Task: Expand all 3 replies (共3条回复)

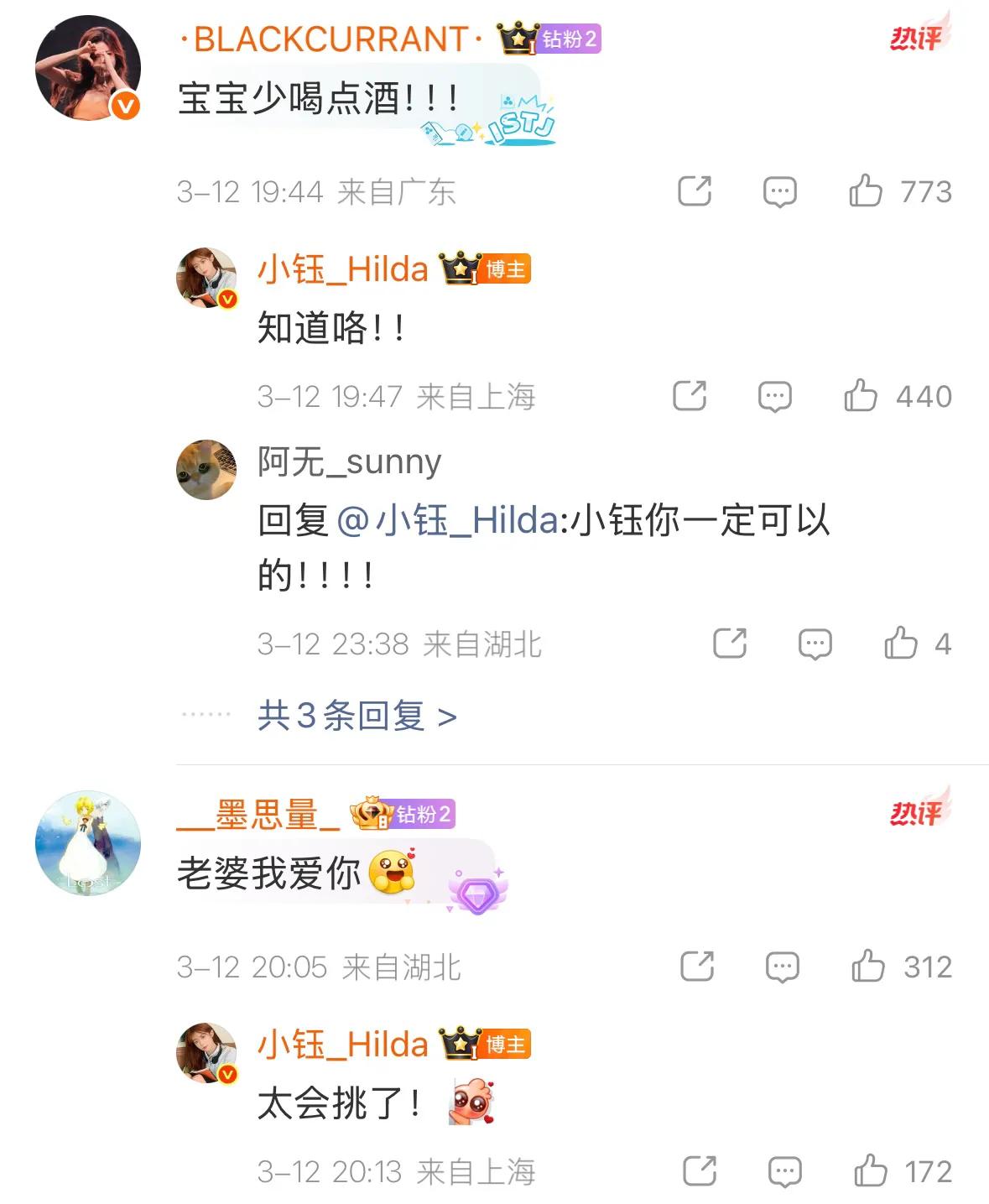Action: 357,716
